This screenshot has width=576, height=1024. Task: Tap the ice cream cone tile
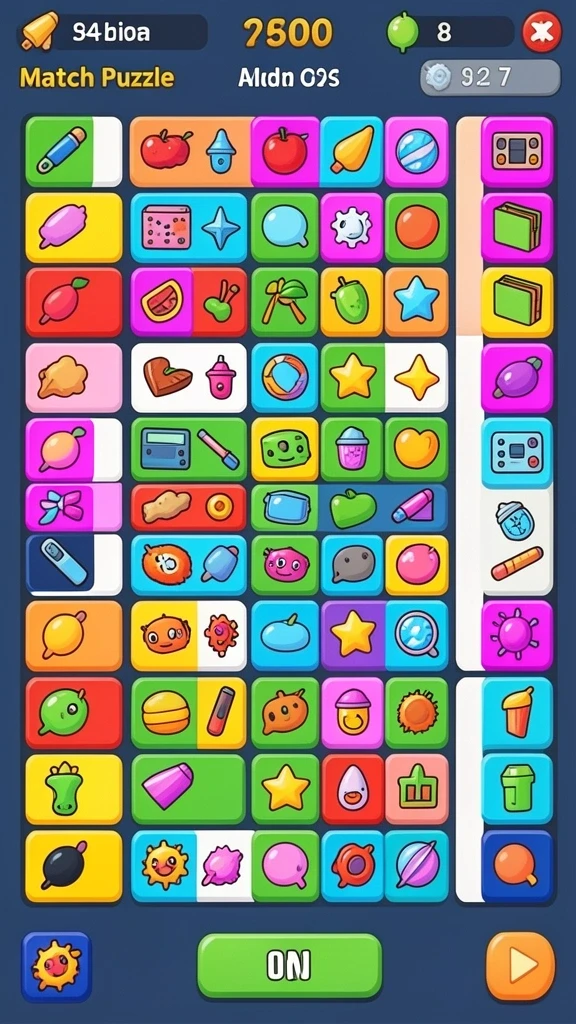pyautogui.click(x=517, y=712)
